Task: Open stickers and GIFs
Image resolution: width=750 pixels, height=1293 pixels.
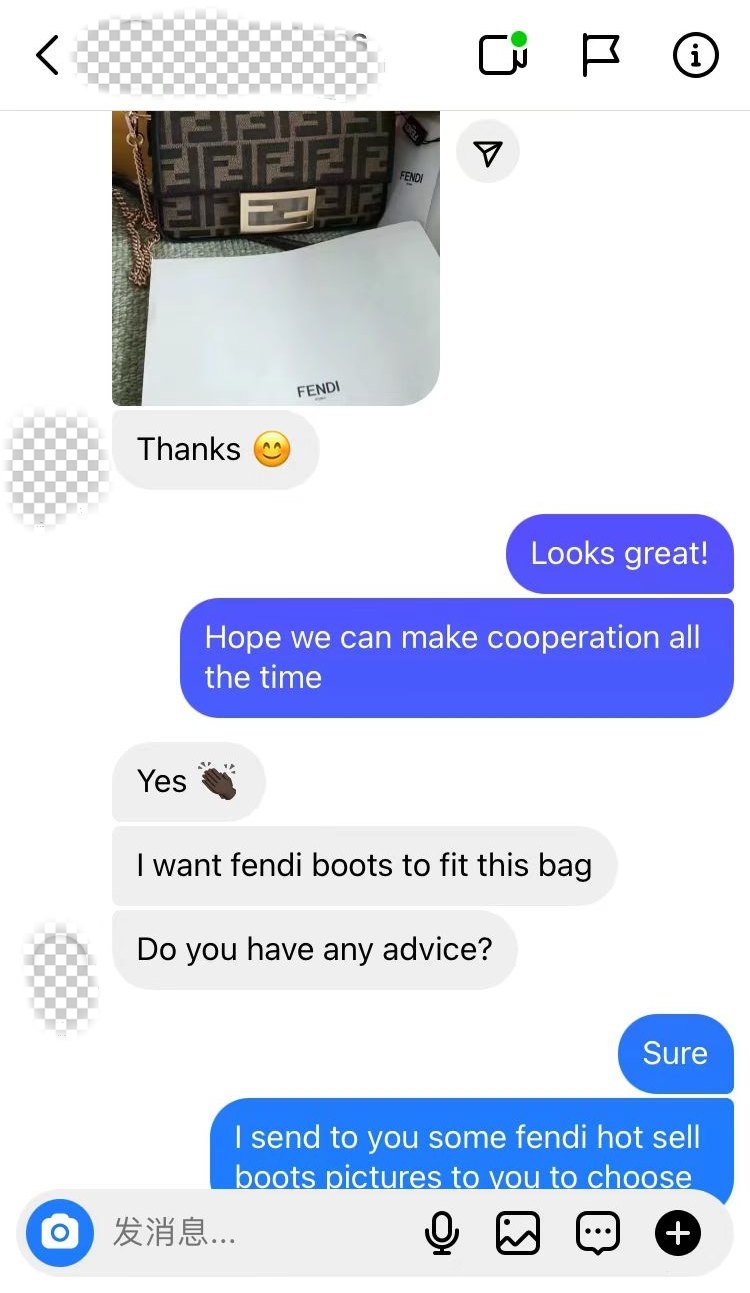Action: tap(598, 1233)
